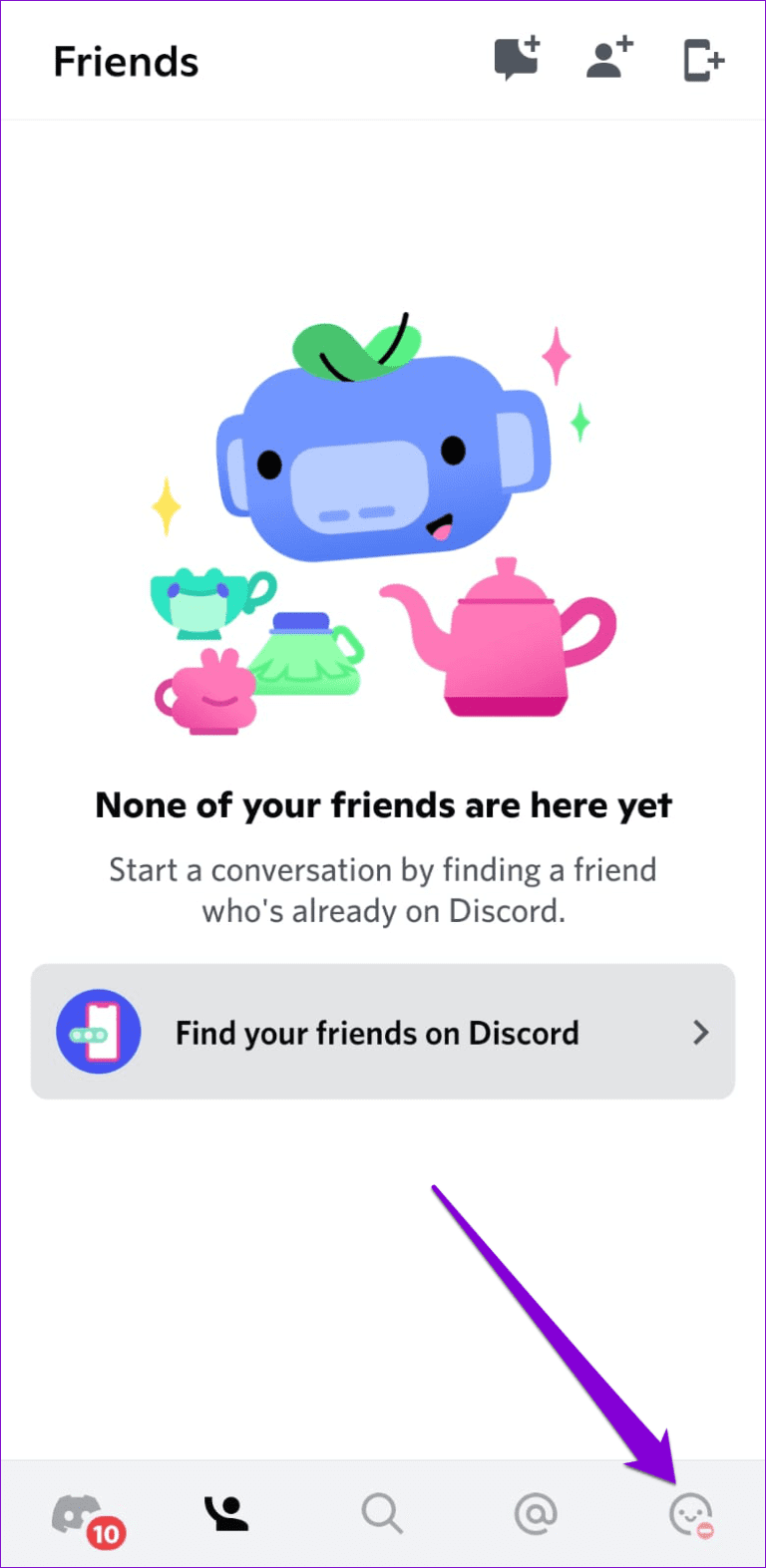
Task: Open your profile with Do Not Disturb status
Action: pos(690,1511)
